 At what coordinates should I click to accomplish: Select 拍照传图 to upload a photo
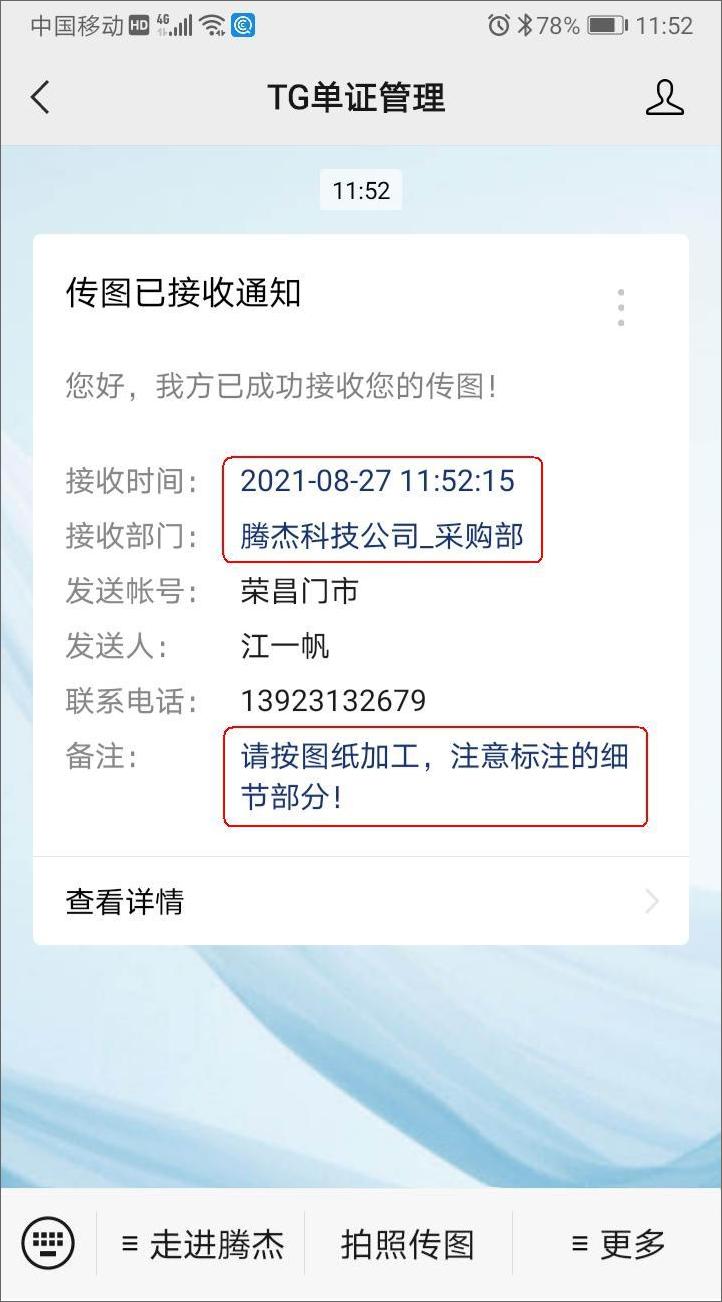click(x=408, y=1244)
